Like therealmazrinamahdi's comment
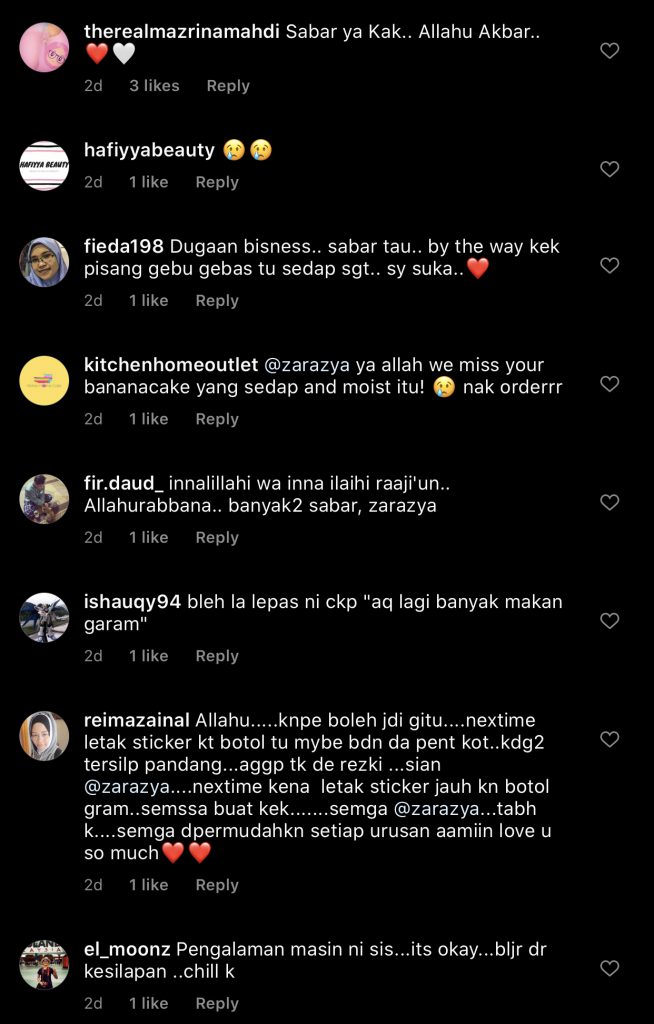 609,50
